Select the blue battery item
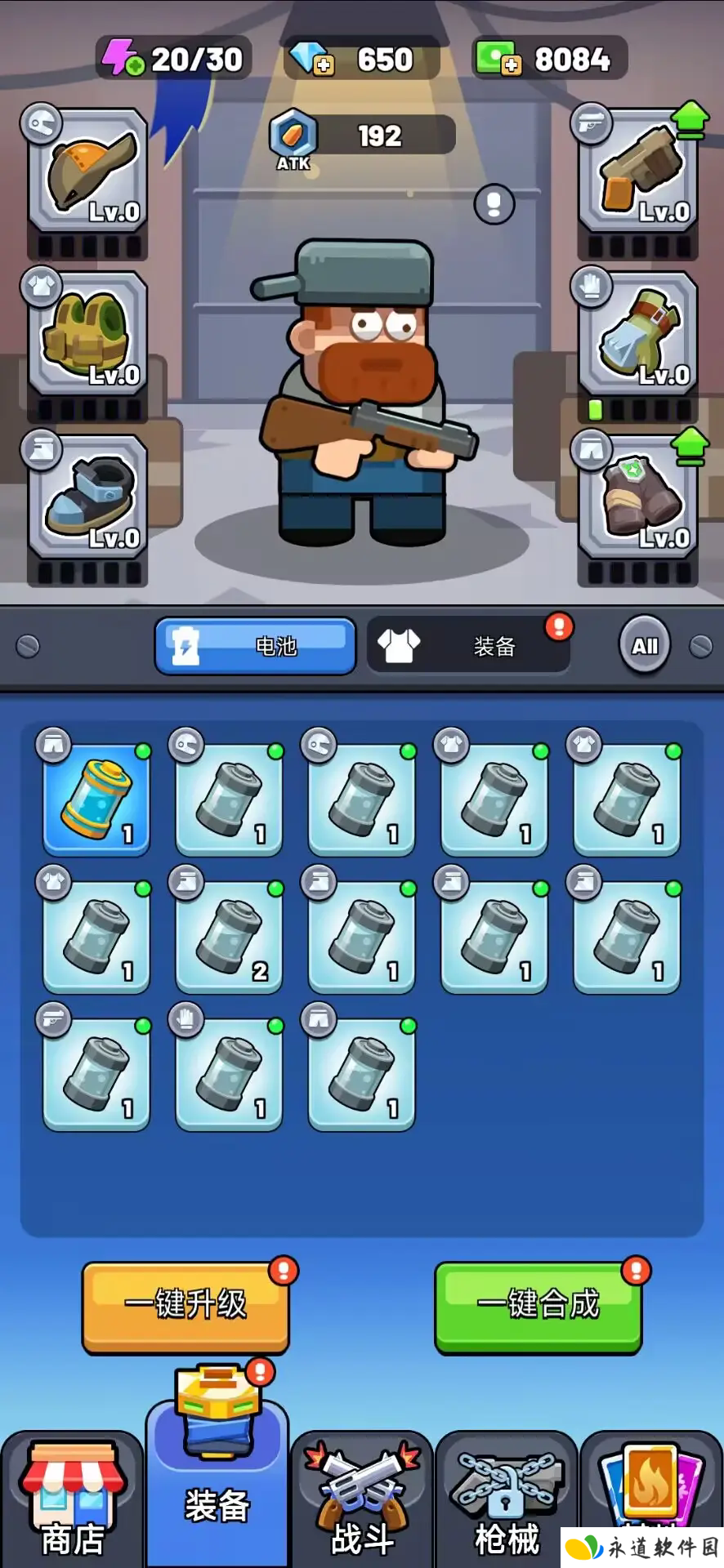 pyautogui.click(x=96, y=800)
